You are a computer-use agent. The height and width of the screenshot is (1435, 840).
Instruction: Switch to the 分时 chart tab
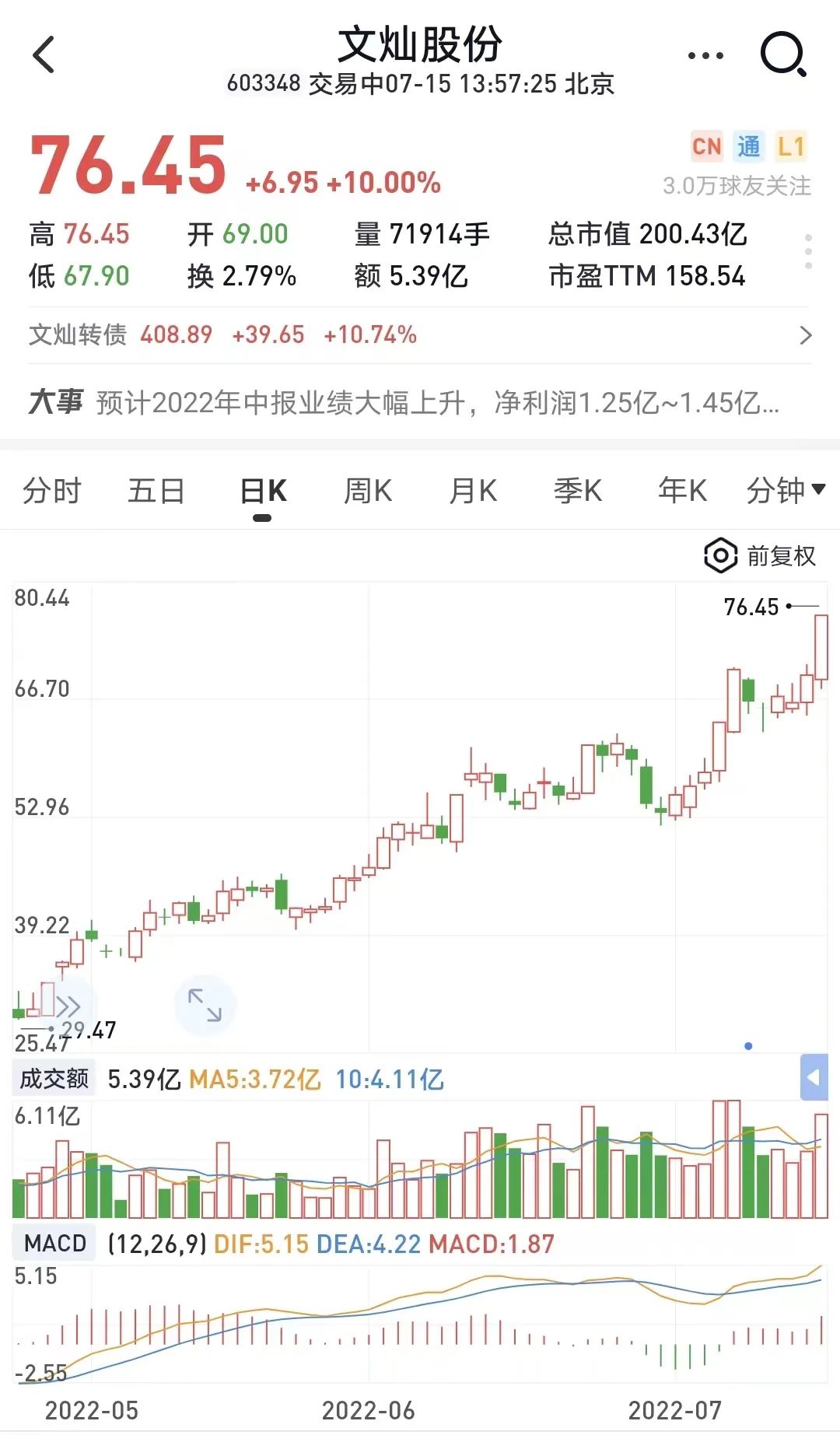click(52, 491)
